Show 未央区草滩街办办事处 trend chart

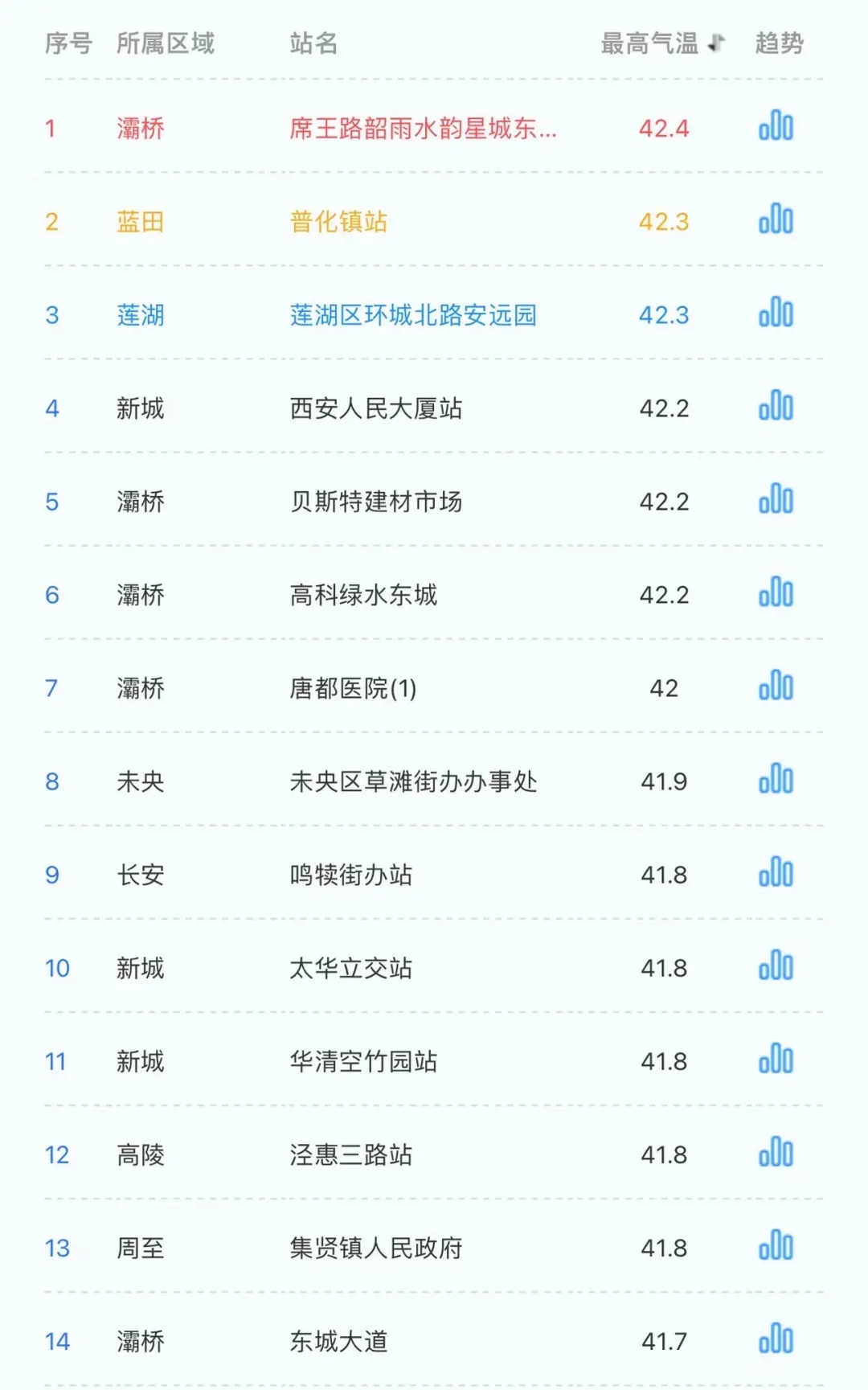click(x=776, y=780)
